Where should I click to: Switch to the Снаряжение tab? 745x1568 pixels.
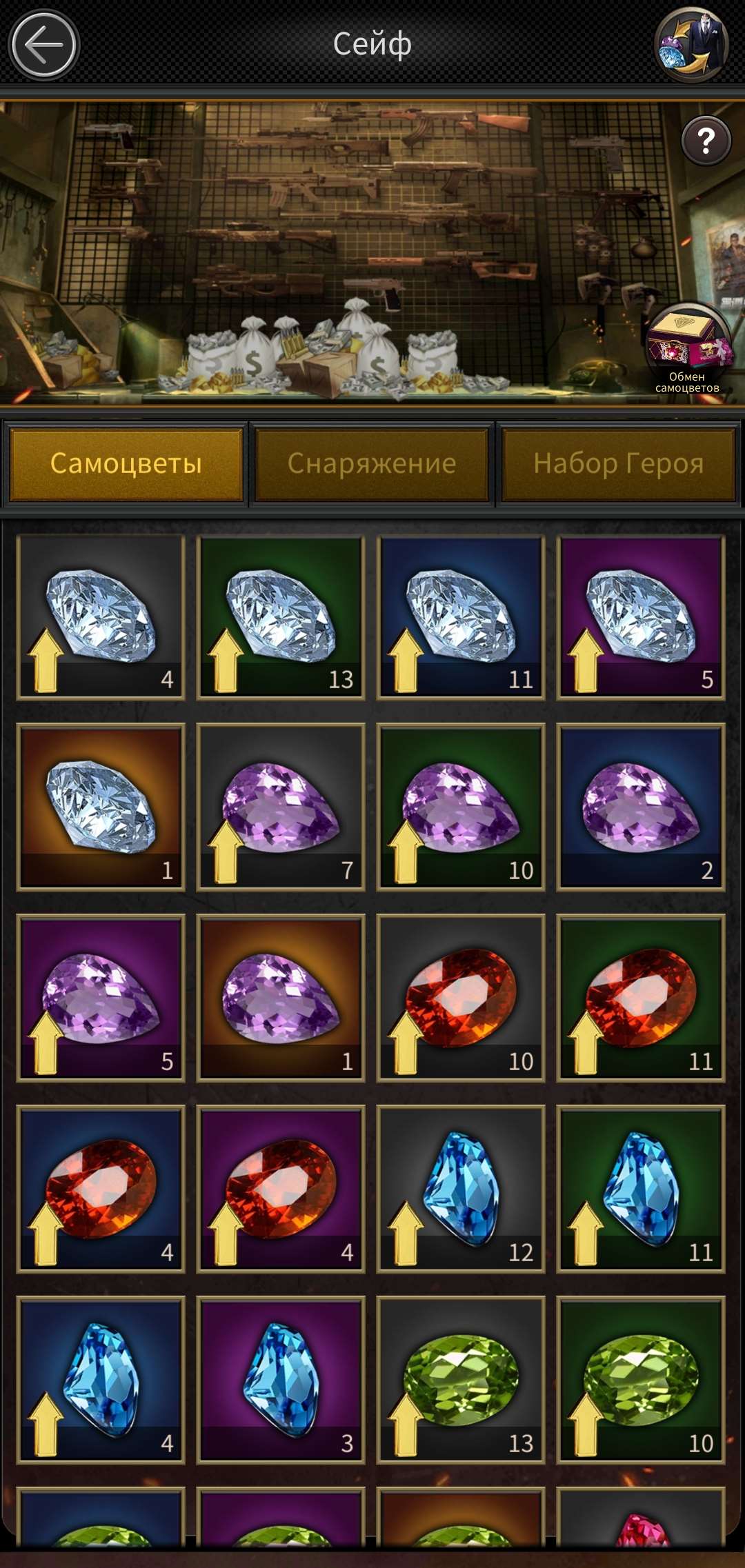click(372, 464)
